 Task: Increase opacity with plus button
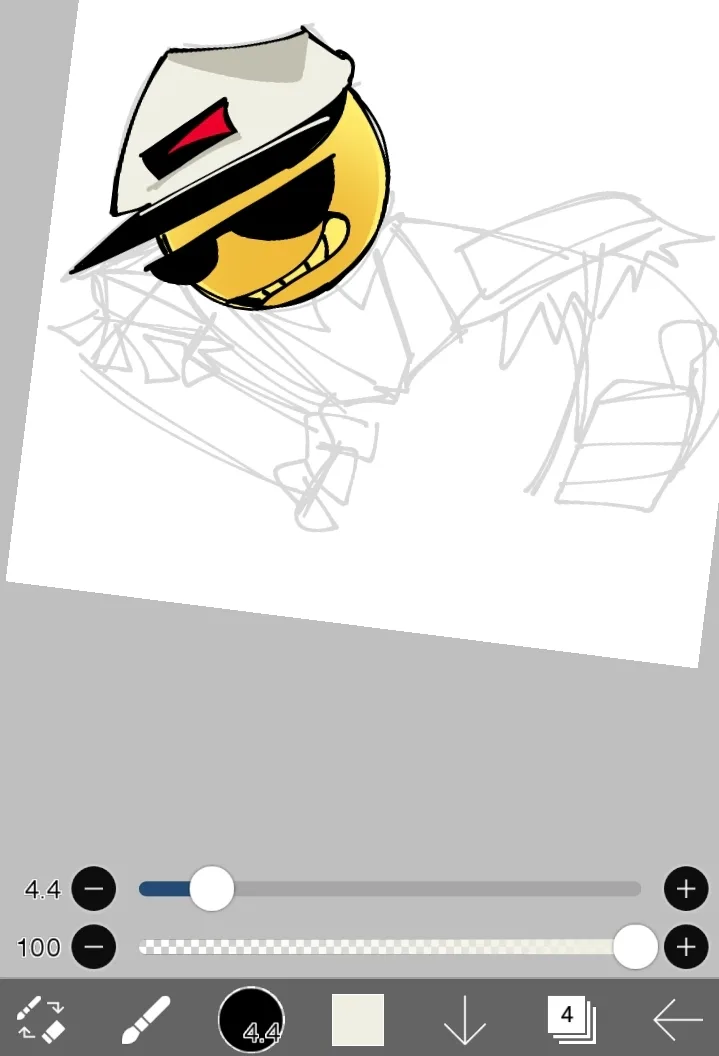pyautogui.click(x=686, y=946)
